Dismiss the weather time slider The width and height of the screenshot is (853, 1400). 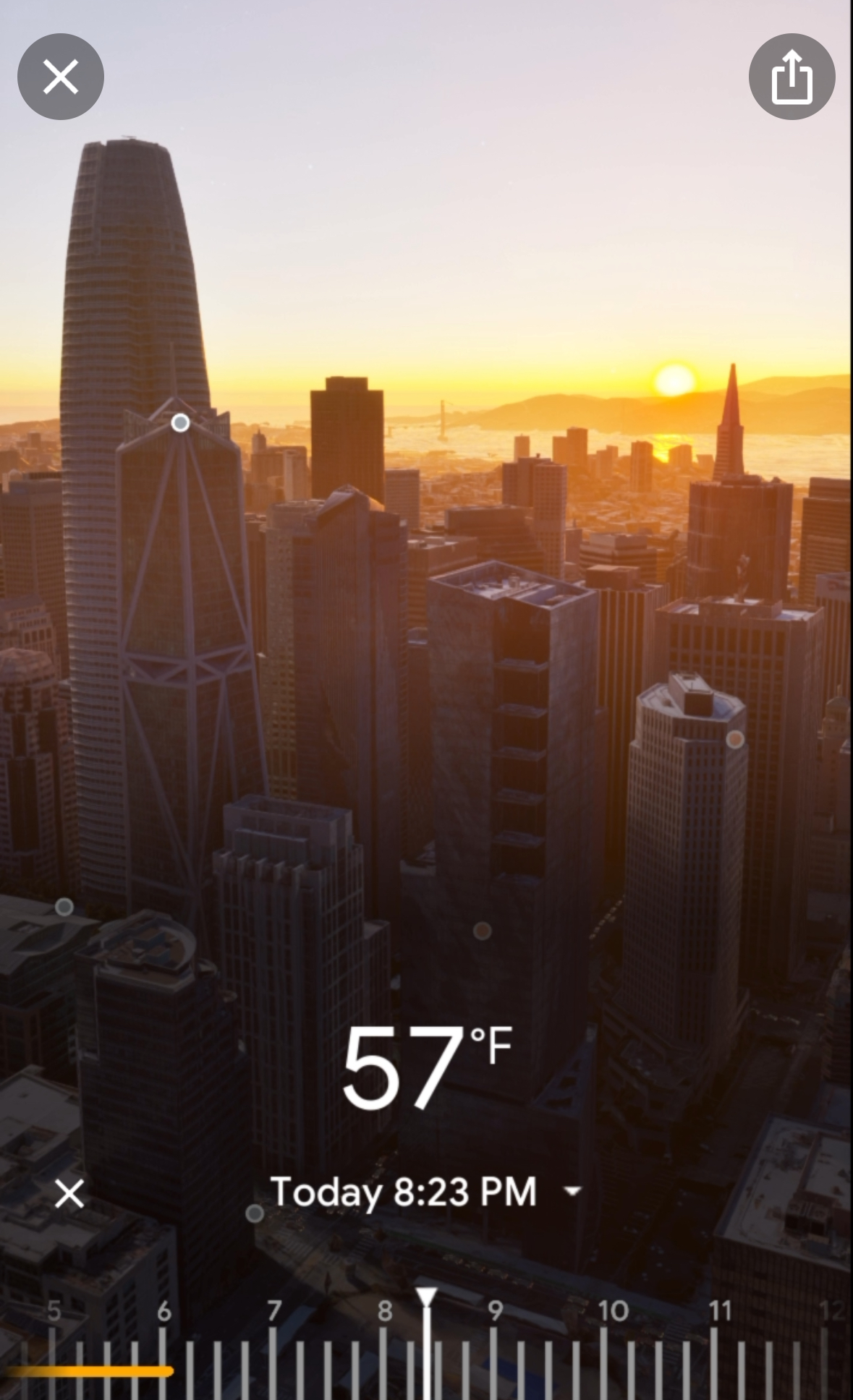[69, 1194]
